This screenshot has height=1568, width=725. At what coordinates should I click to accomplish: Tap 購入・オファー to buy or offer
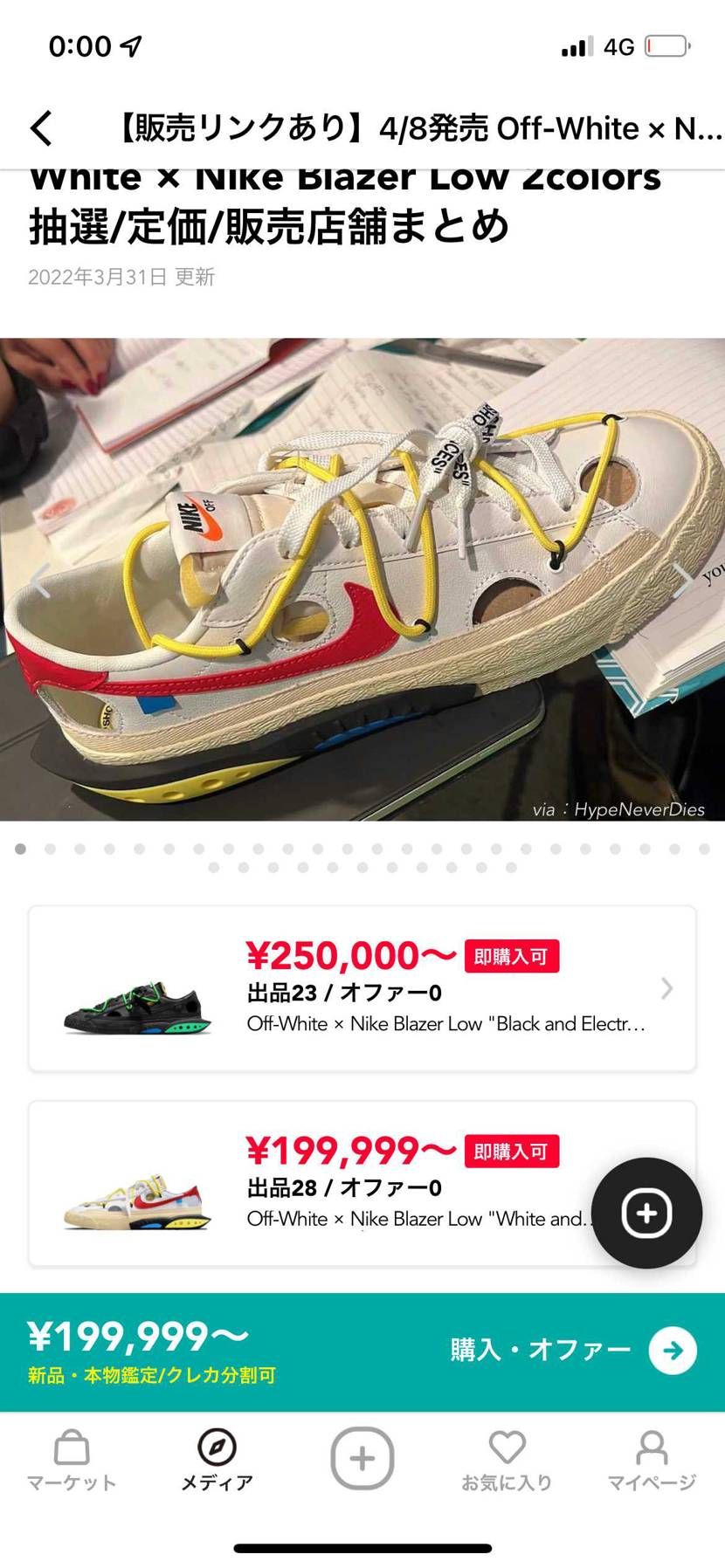click(x=573, y=1351)
